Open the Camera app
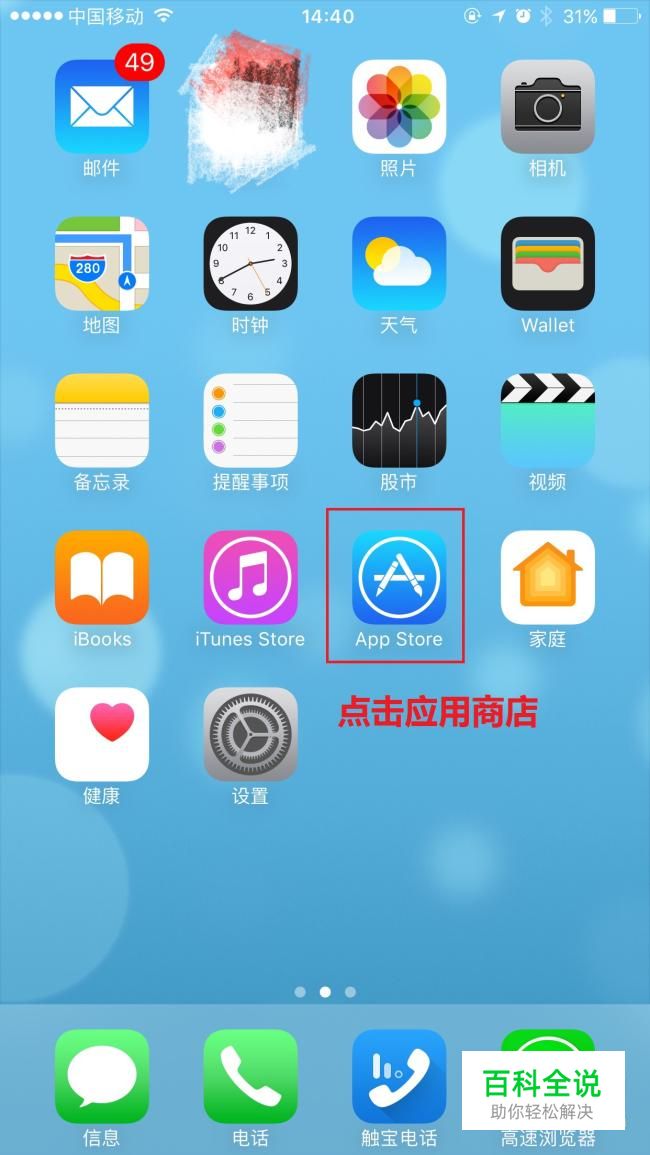Viewport: 650px width, 1155px height. pyautogui.click(x=547, y=107)
